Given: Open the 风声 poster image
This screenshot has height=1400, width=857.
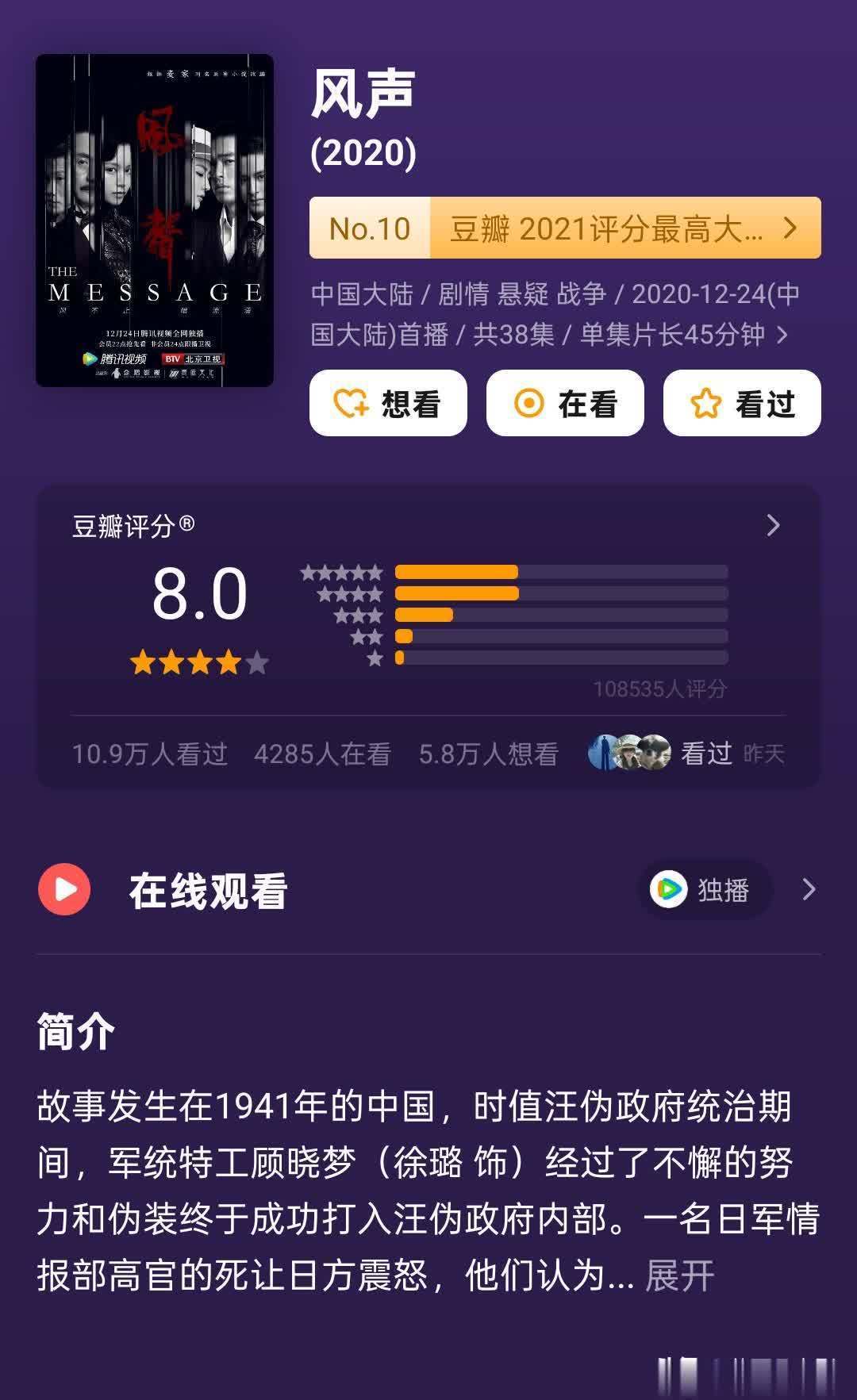Looking at the screenshot, I should (x=155, y=221).
